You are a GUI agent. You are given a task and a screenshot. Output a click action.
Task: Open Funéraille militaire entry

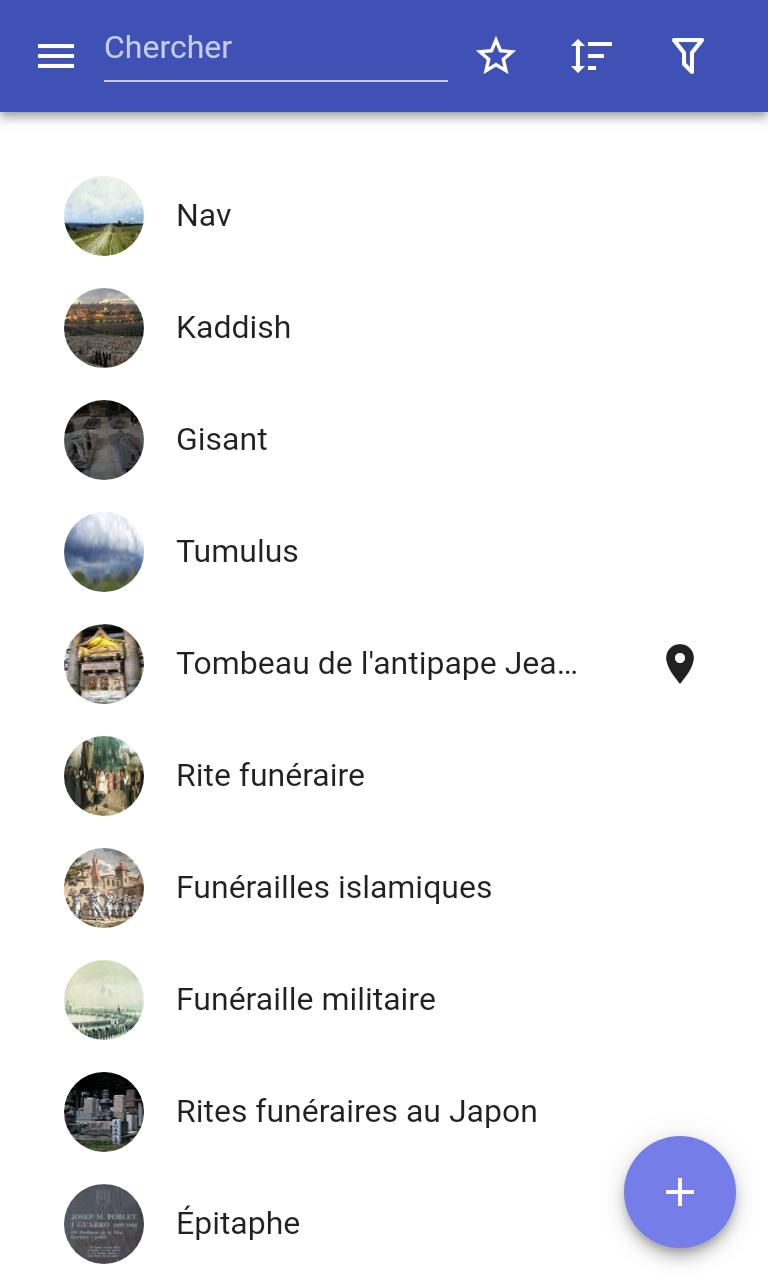384,1000
